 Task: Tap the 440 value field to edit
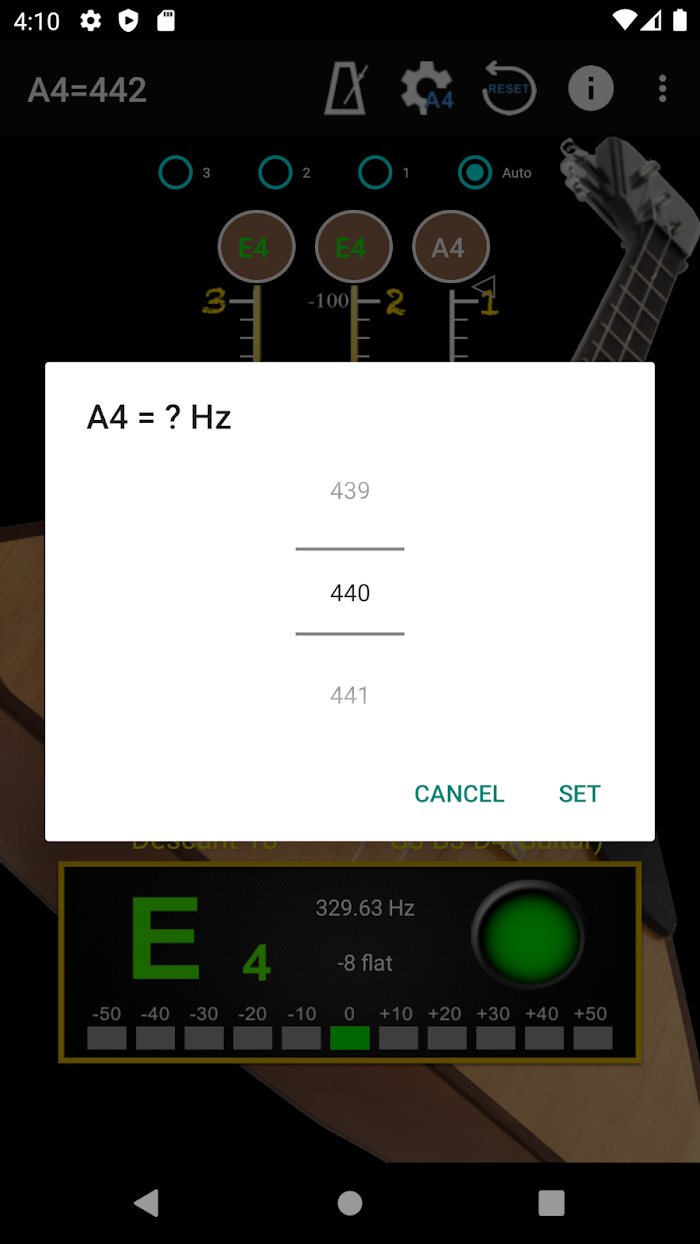point(350,593)
